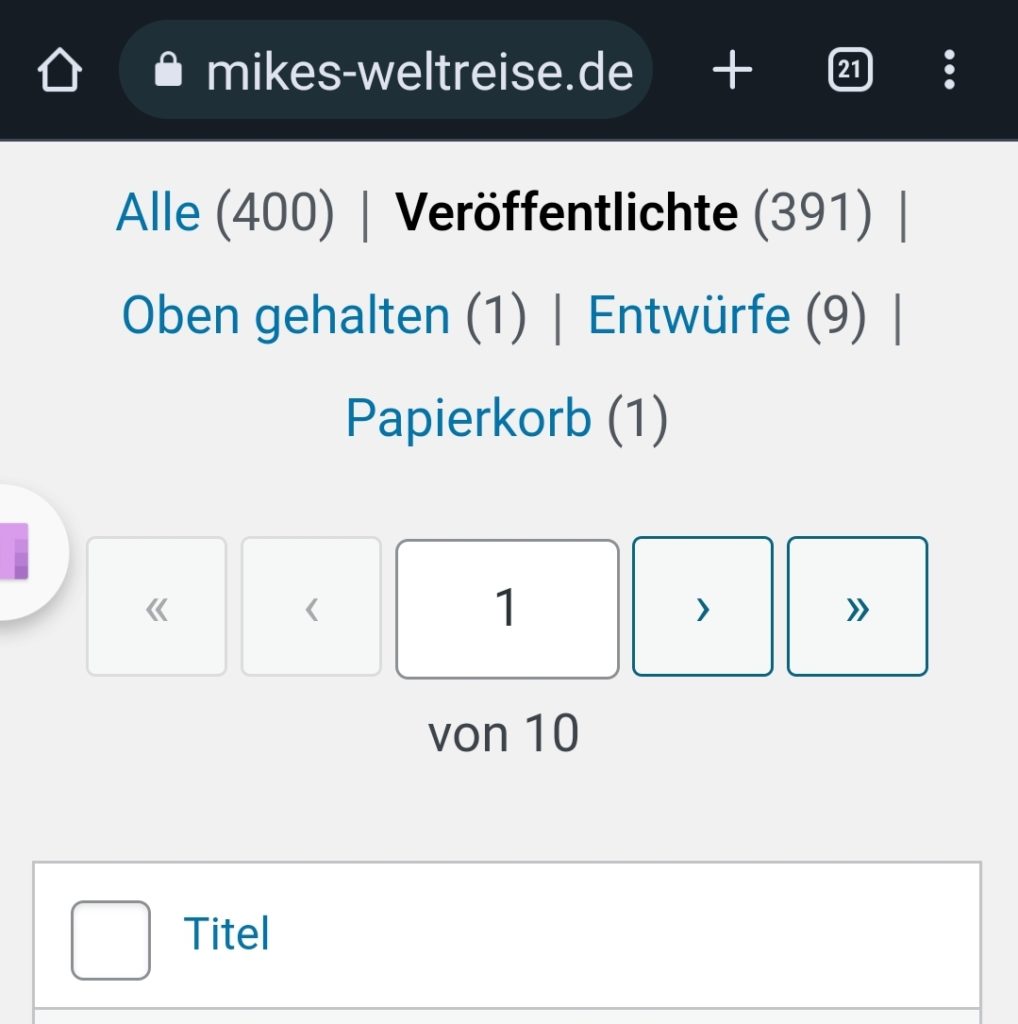The height and width of the screenshot is (1024, 1018).
Task: Open the browser overflow menu
Action: coord(949,71)
